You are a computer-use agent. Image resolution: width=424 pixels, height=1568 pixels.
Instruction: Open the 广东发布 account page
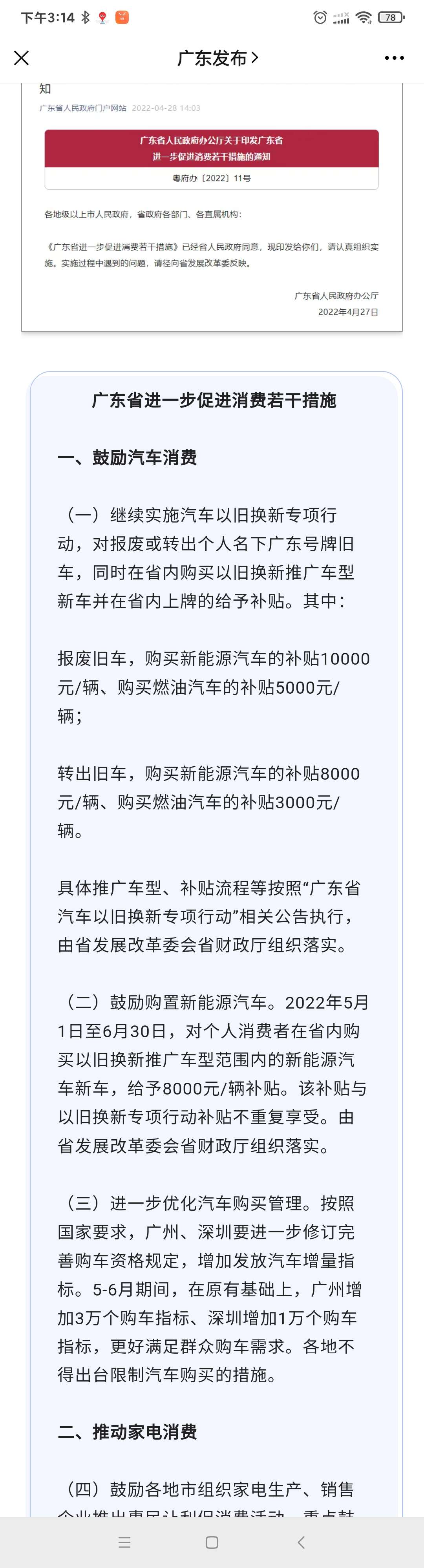[217, 58]
